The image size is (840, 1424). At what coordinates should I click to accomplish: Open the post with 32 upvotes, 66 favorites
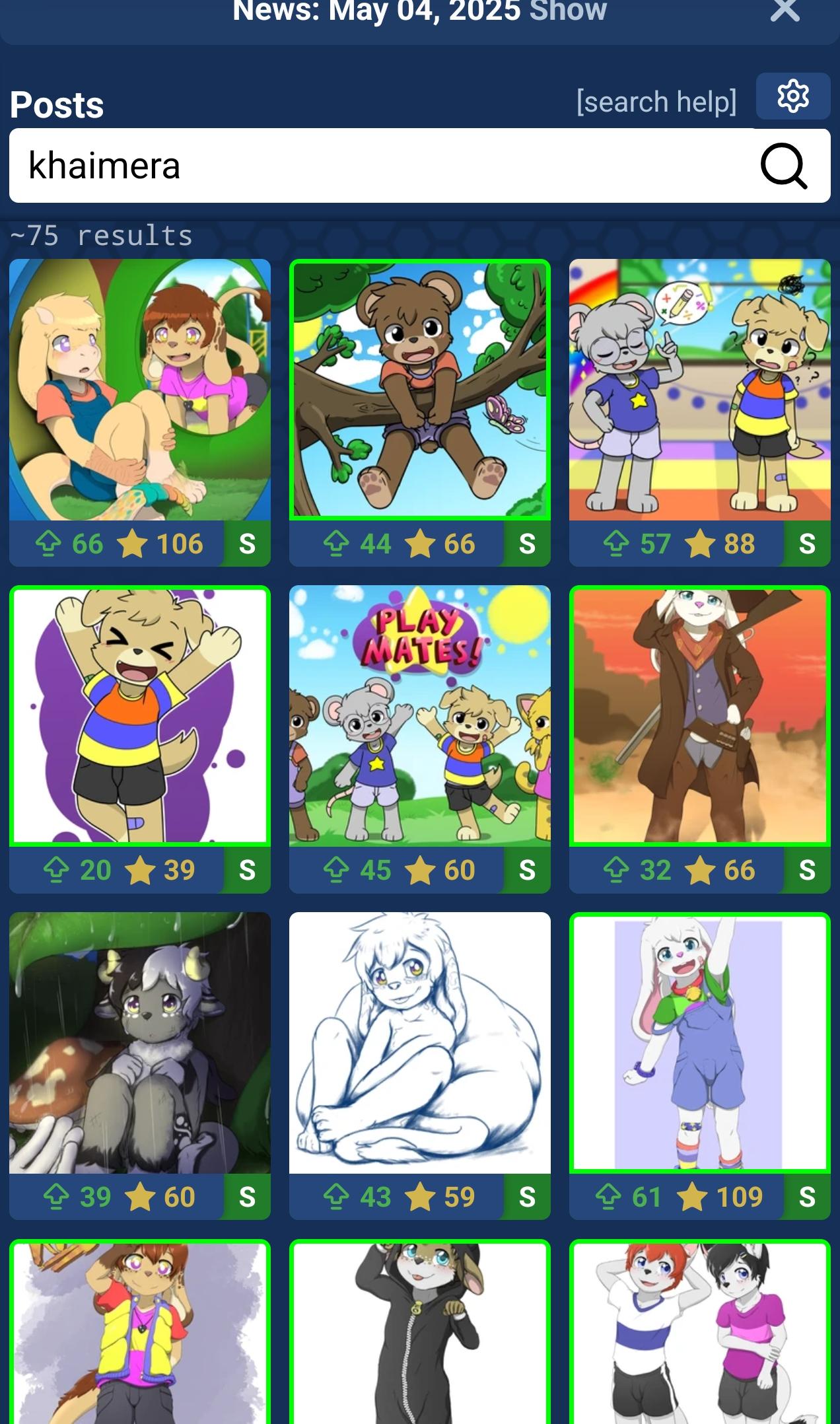(699, 716)
